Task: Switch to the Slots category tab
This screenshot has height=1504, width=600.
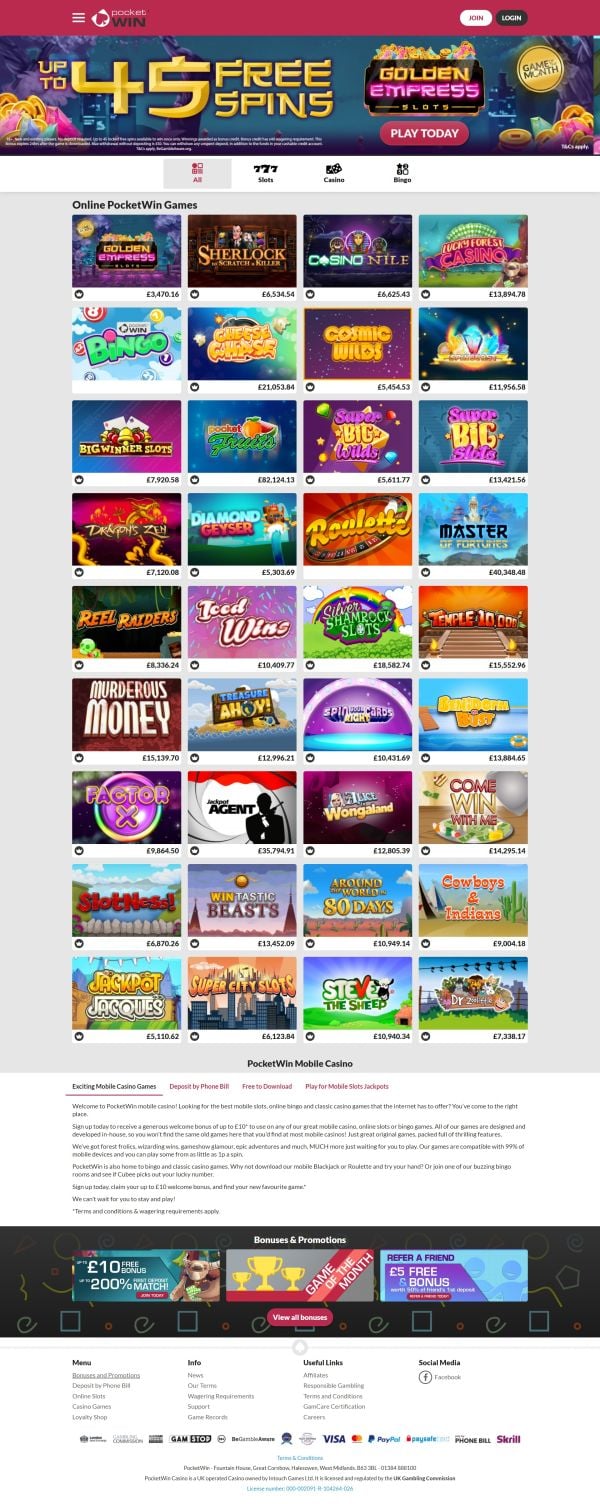Action: pos(265,173)
